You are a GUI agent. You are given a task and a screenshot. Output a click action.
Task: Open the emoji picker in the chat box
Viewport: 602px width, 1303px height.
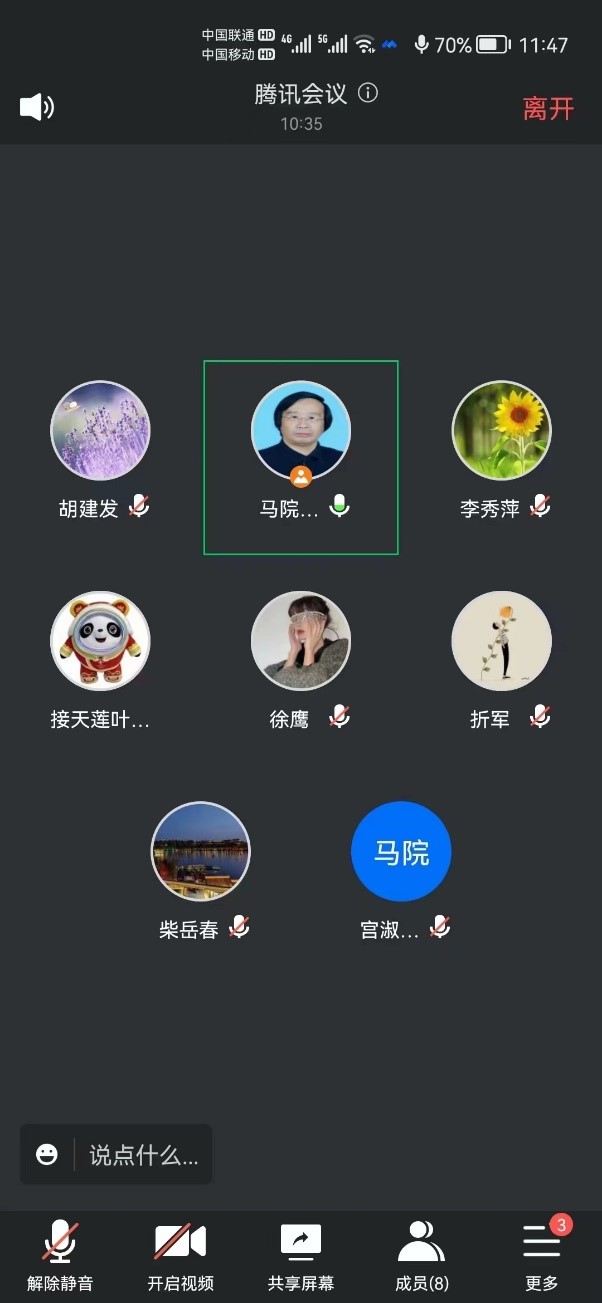tap(47, 1155)
